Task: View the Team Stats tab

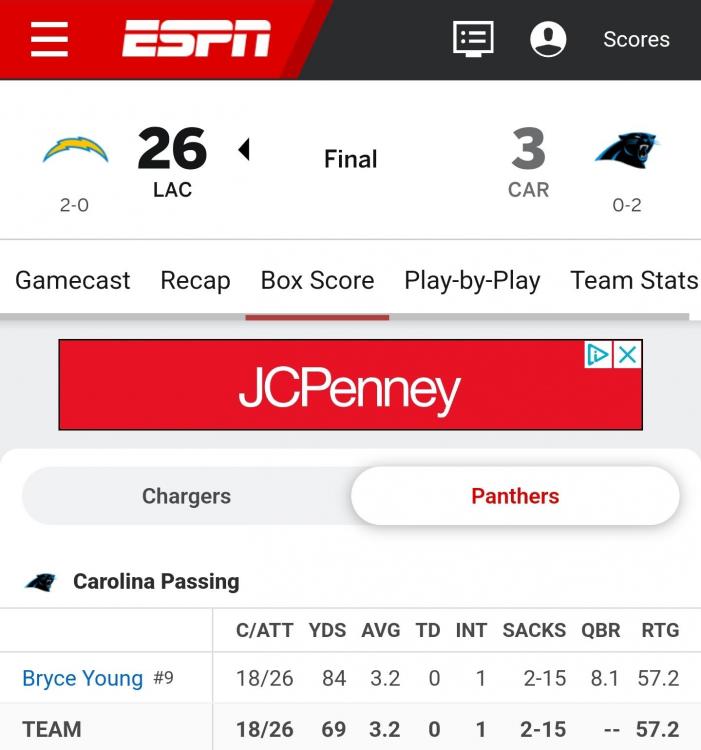Action: tap(634, 281)
